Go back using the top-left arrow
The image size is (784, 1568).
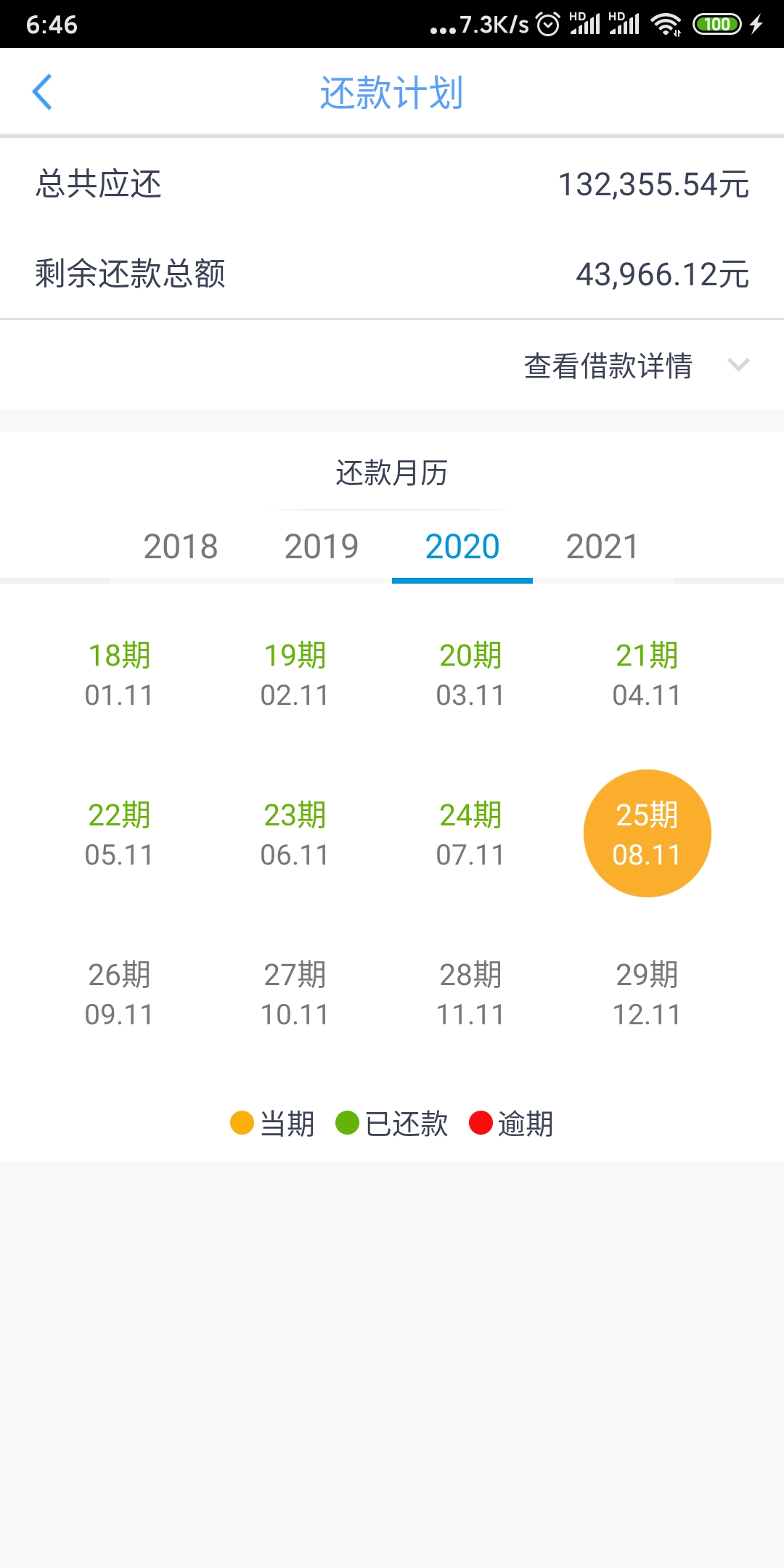pos(42,92)
